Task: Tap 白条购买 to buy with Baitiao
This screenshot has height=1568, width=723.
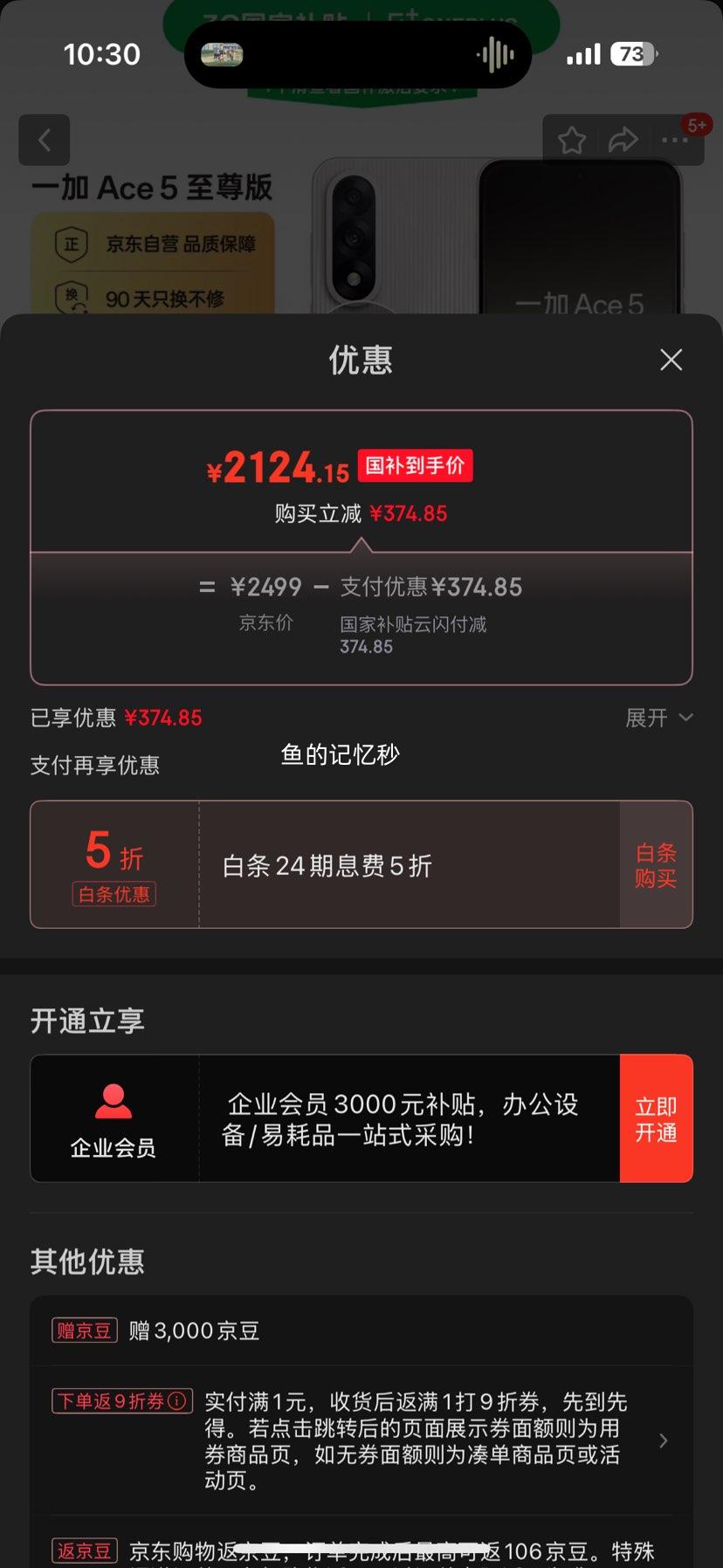Action: pos(656,865)
